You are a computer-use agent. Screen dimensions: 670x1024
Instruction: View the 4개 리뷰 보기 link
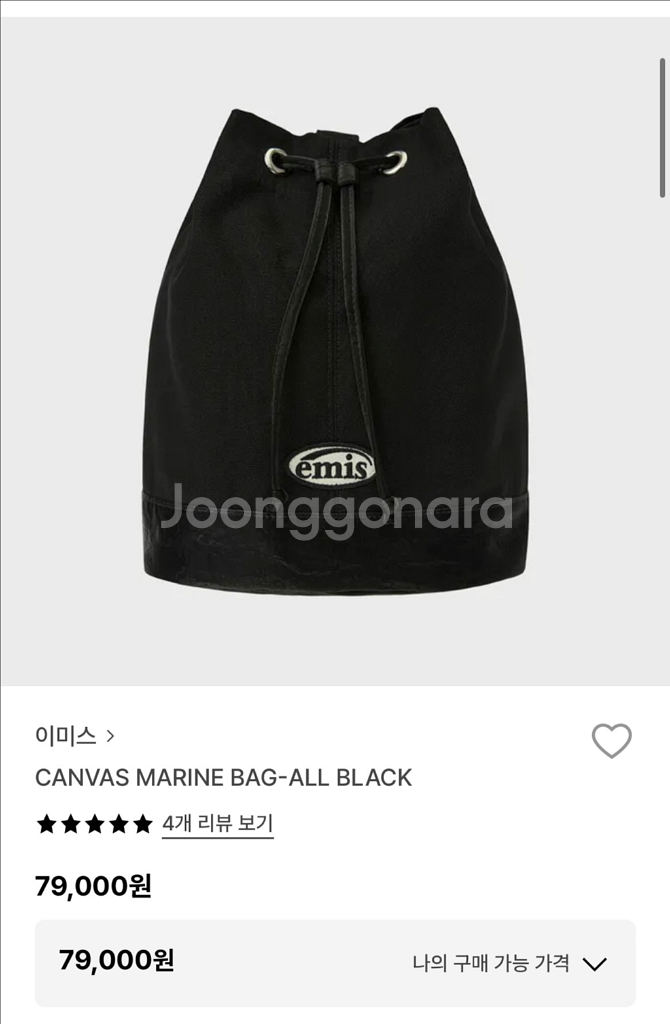(217, 824)
